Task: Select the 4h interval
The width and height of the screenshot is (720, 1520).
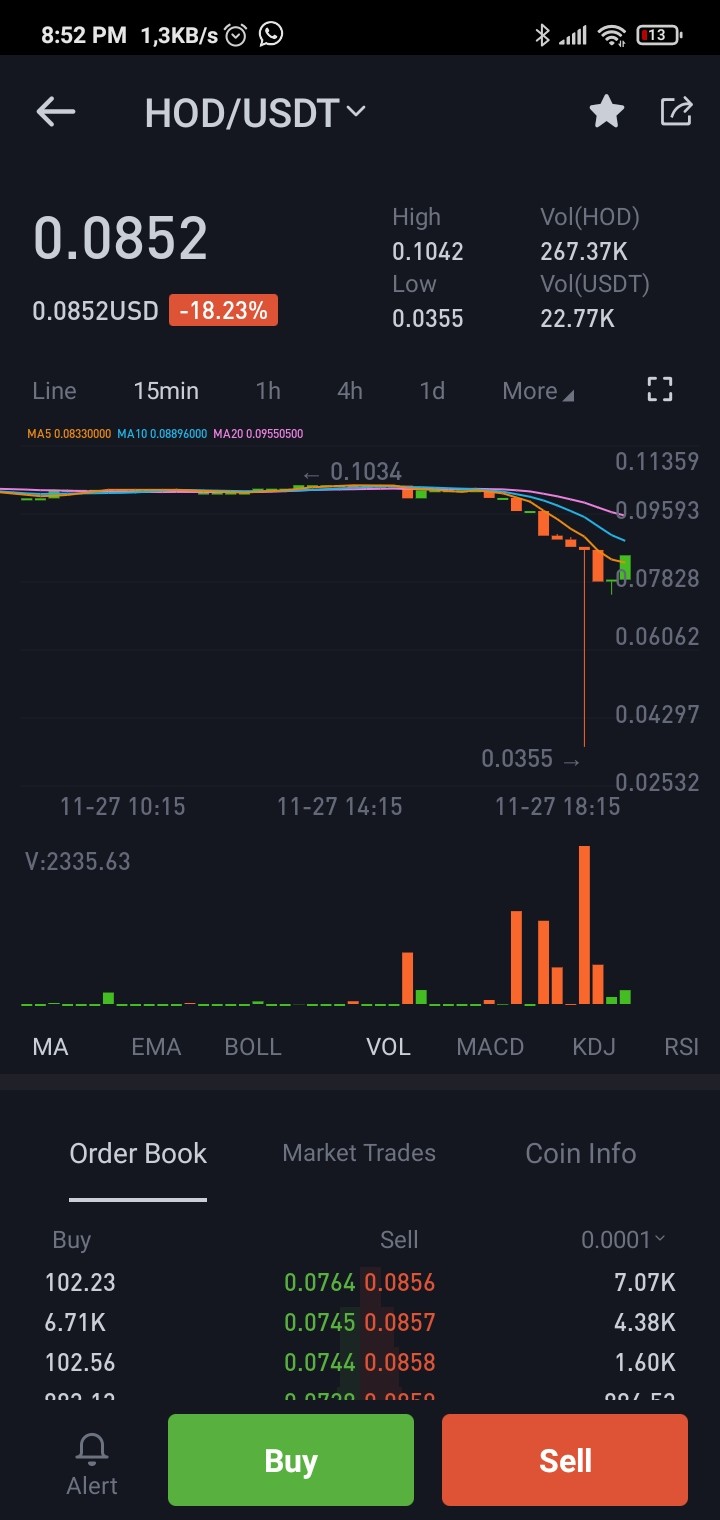Action: 350,391
